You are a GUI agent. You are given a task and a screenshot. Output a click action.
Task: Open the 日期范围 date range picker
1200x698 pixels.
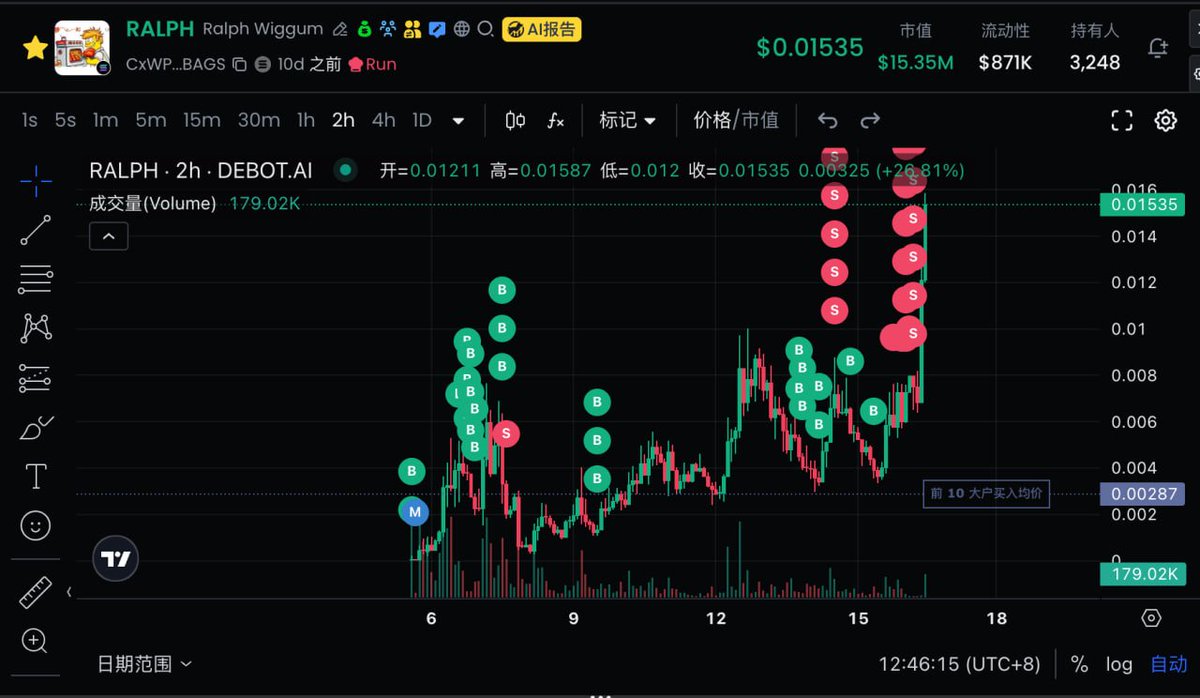pos(144,663)
